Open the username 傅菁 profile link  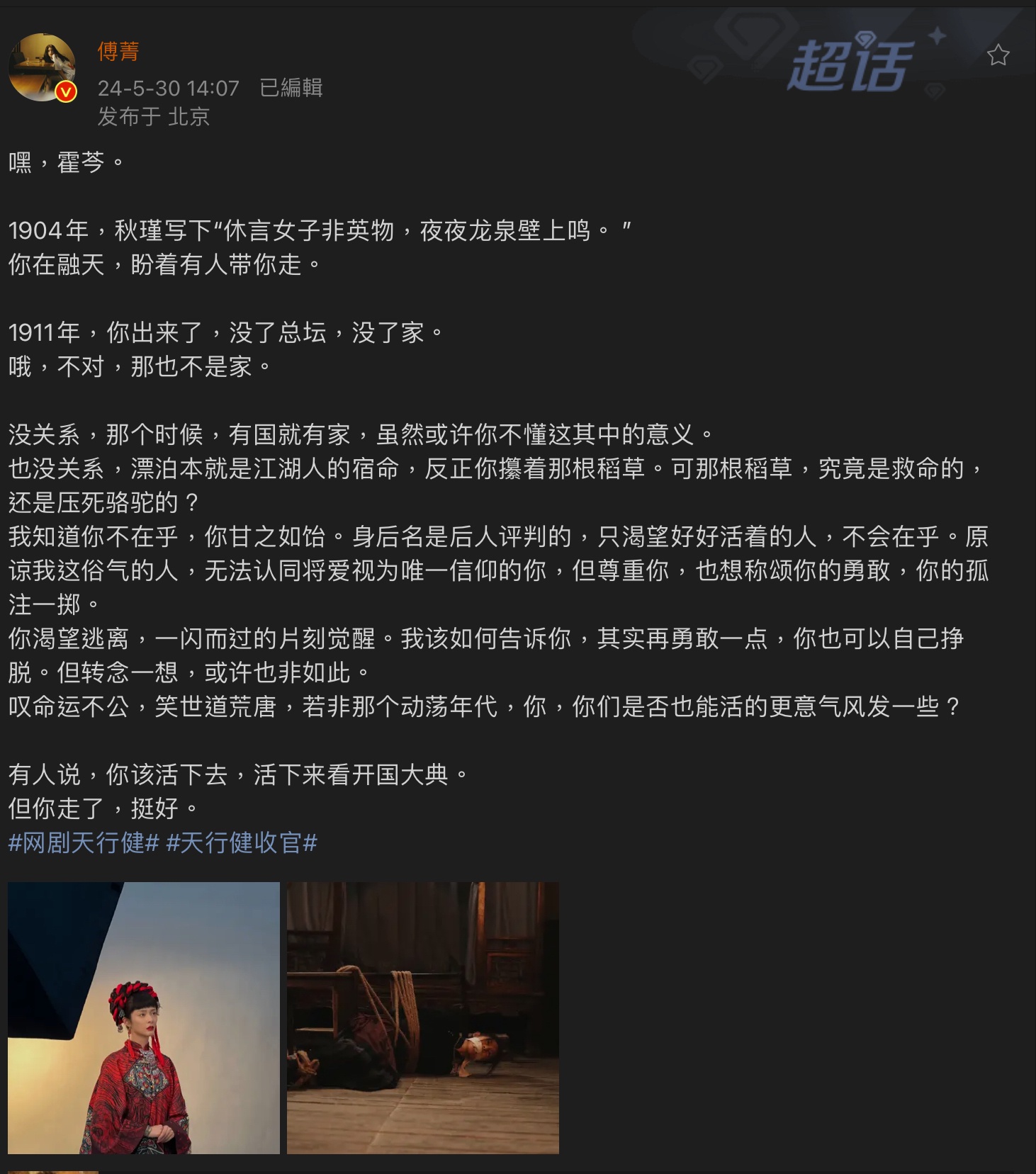pos(118,52)
